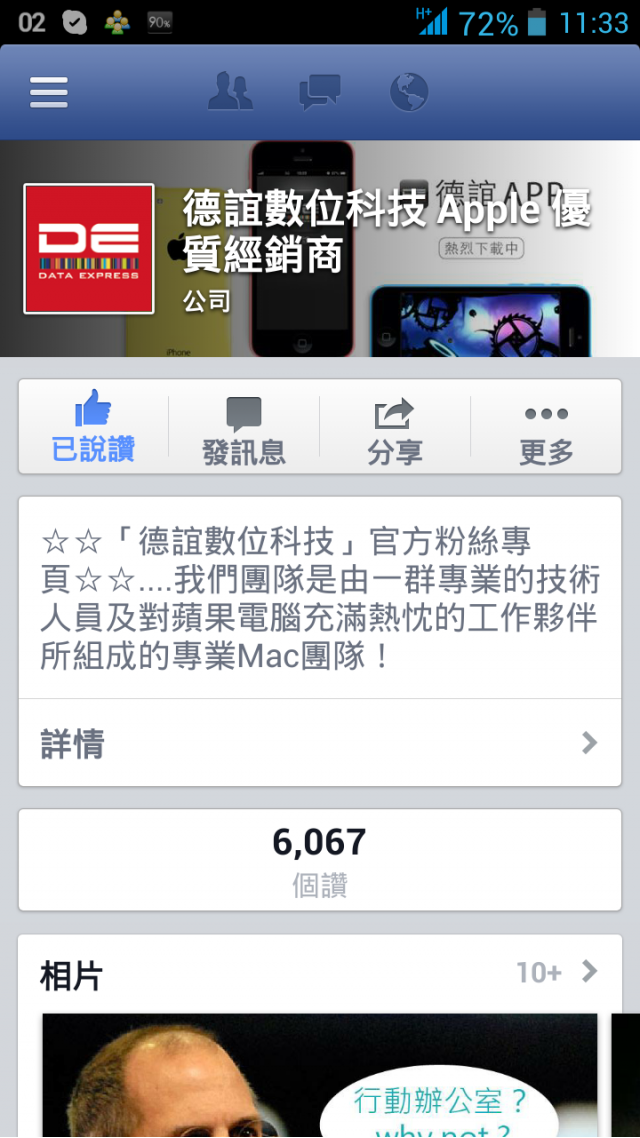The width and height of the screenshot is (640, 1138).
Task: Open the messages icon in top bar
Action: 319,92
